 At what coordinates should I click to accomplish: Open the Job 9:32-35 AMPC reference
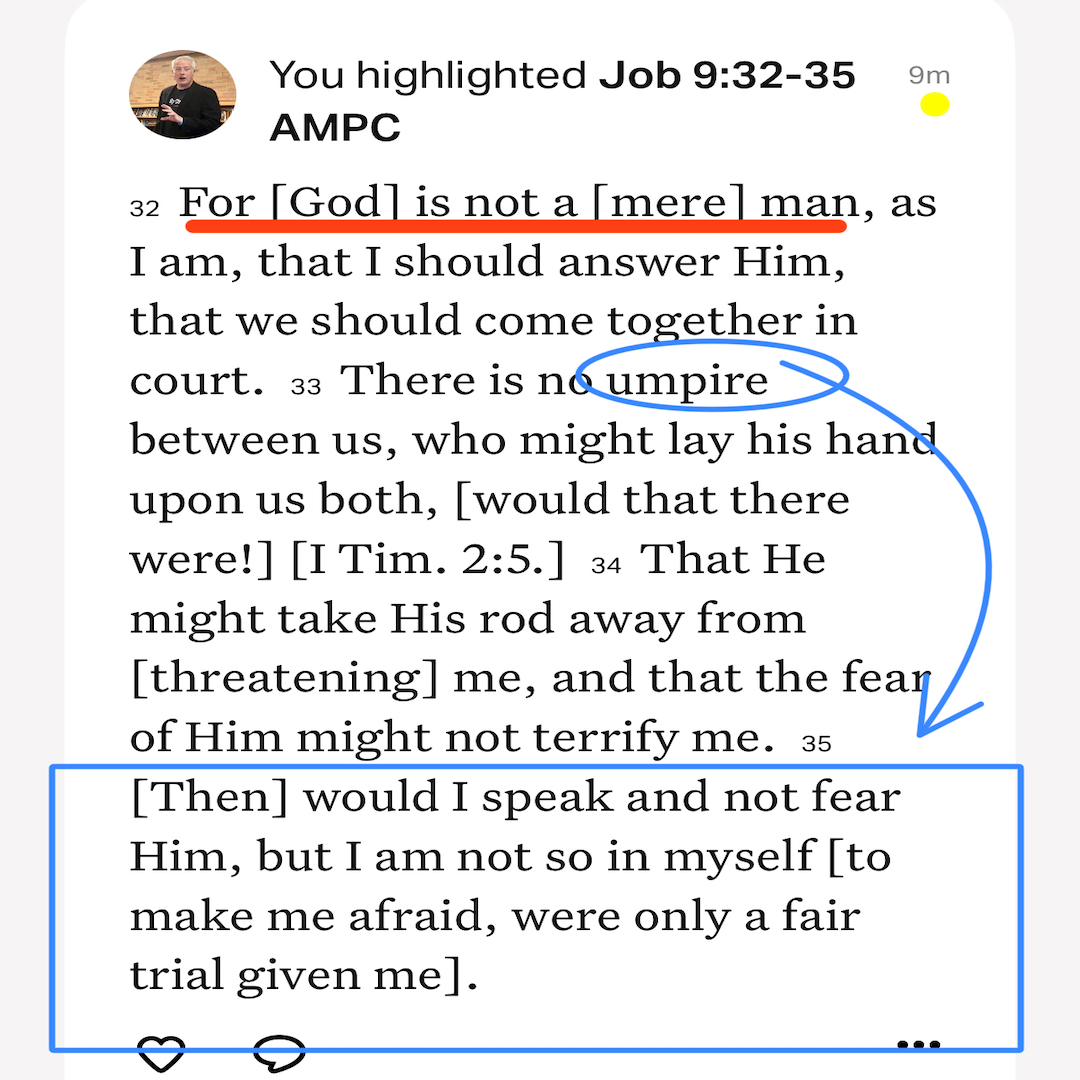[727, 76]
